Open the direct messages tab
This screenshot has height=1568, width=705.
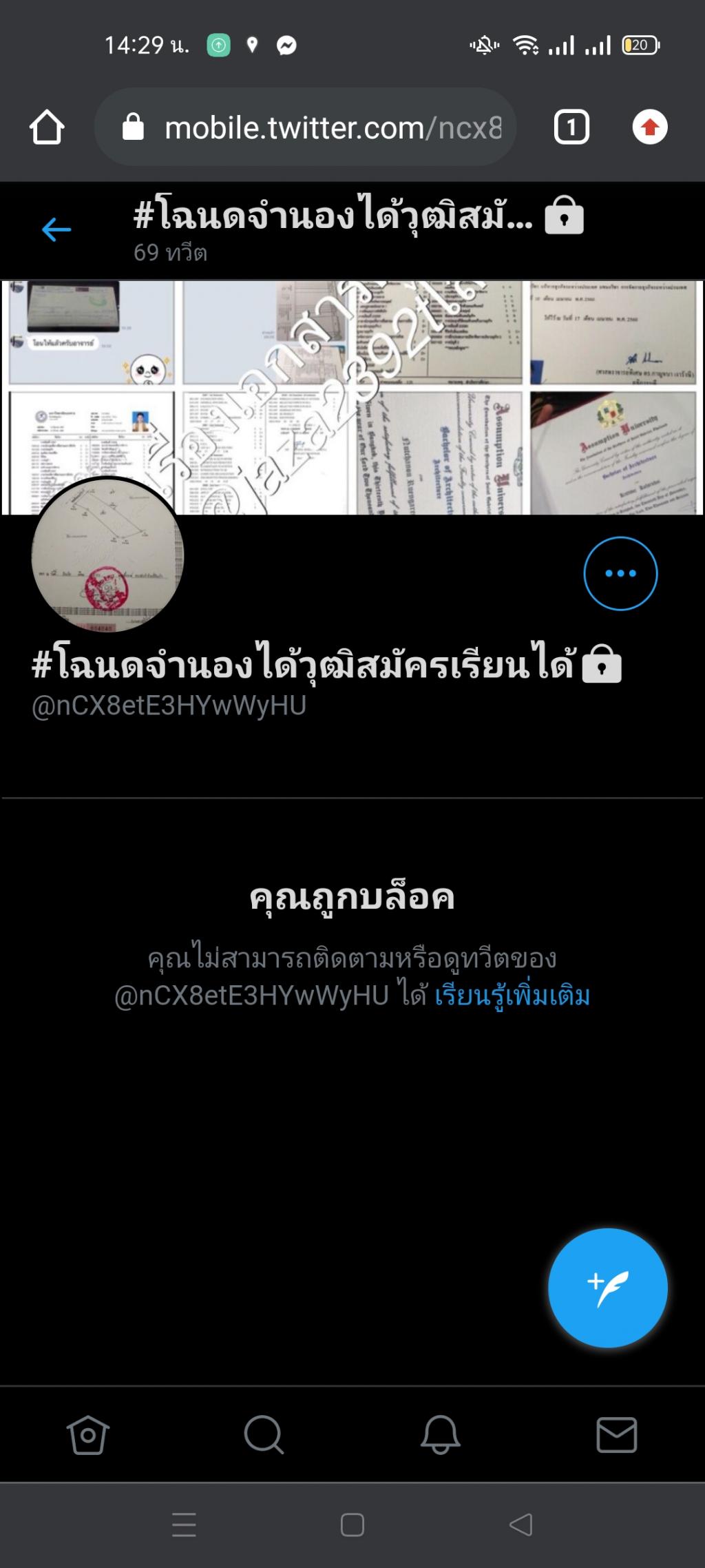(616, 1435)
